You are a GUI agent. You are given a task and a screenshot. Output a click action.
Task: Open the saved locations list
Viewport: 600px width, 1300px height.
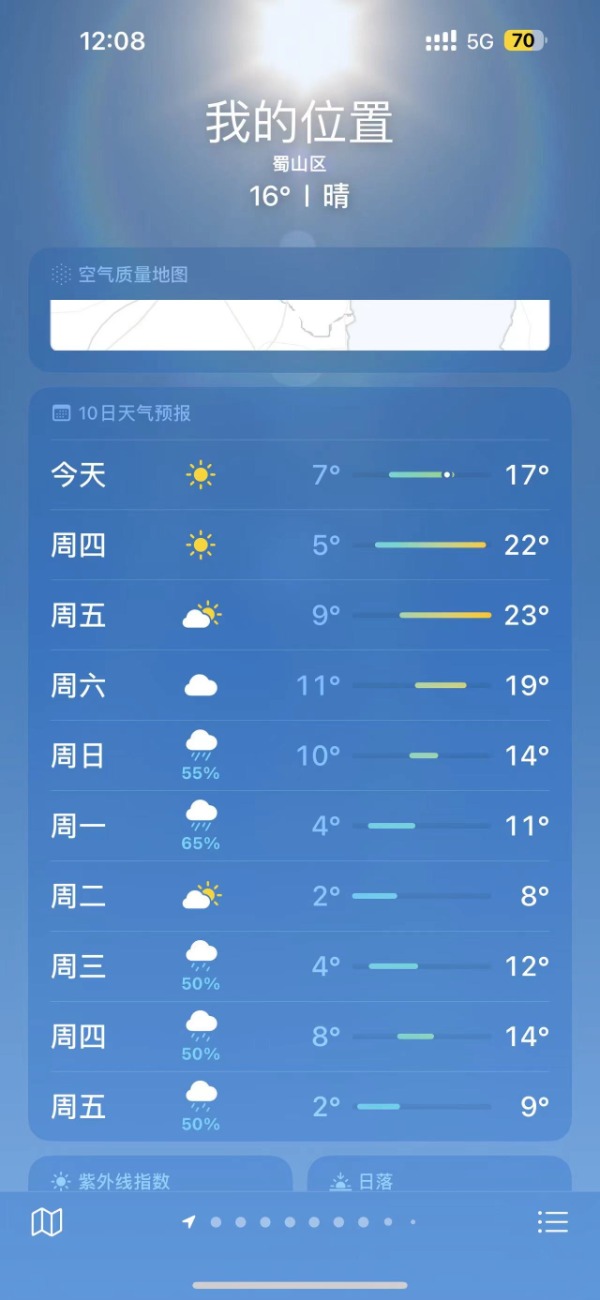(x=552, y=1222)
